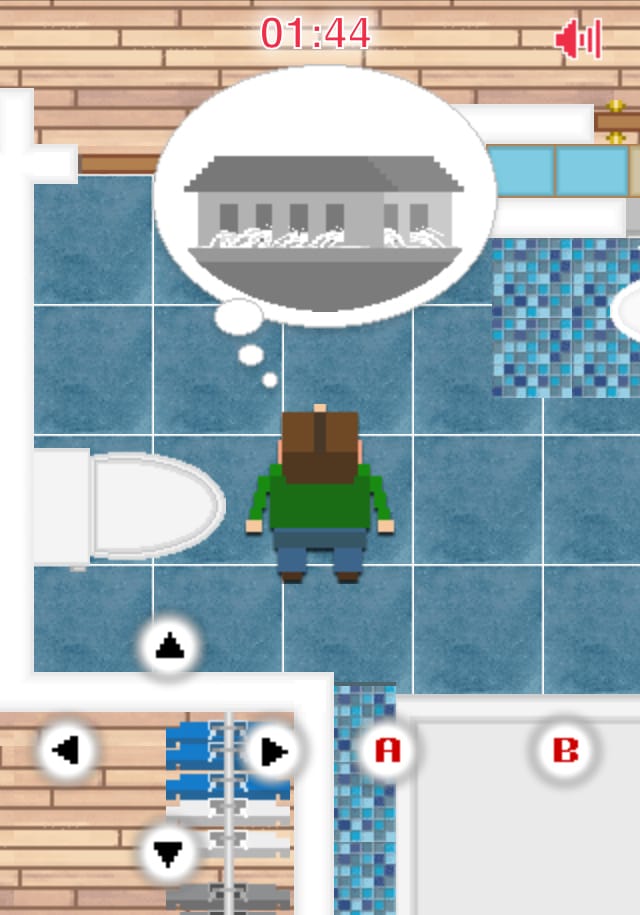
Task: Tap the right arrow on the d-pad
Action: (x=273, y=751)
